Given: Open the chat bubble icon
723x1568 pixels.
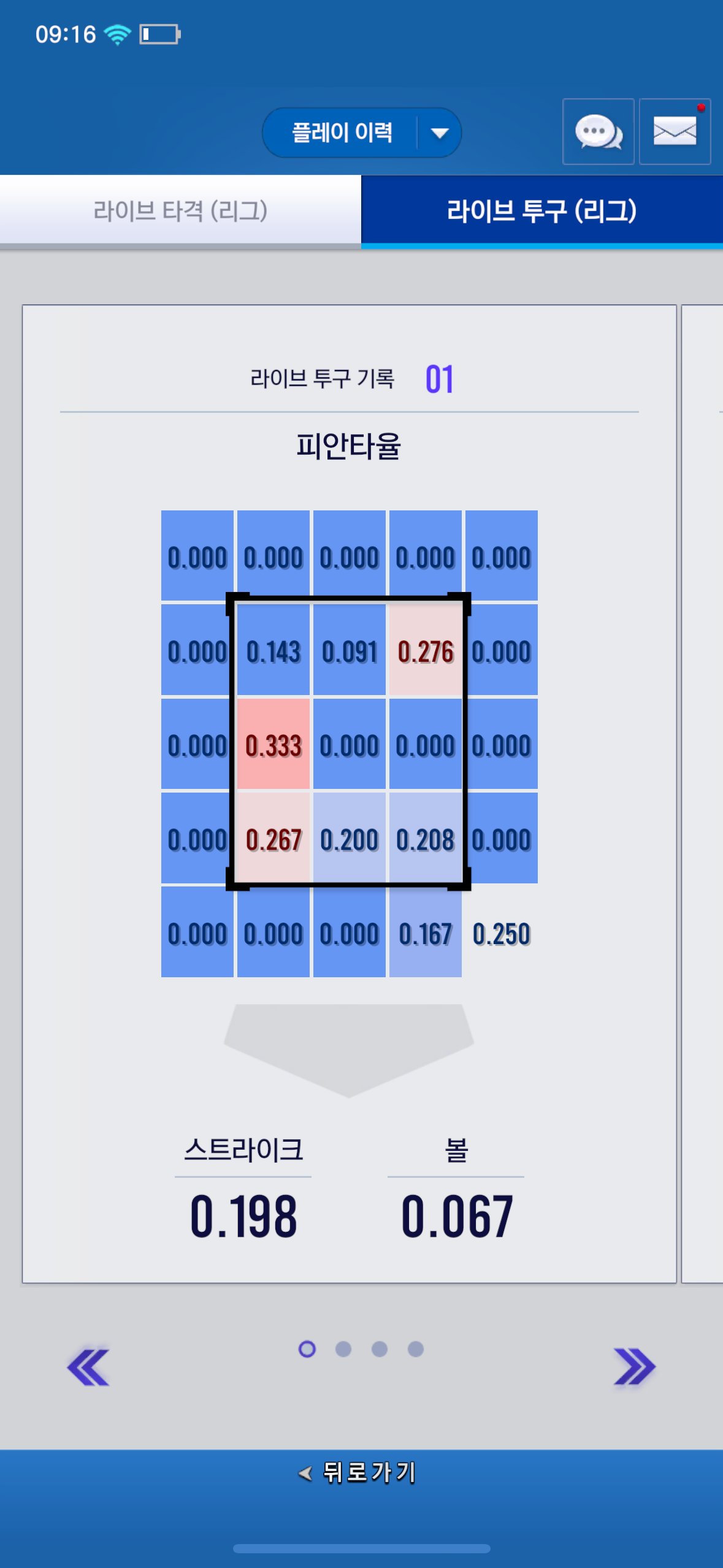Looking at the screenshot, I should 598,132.
